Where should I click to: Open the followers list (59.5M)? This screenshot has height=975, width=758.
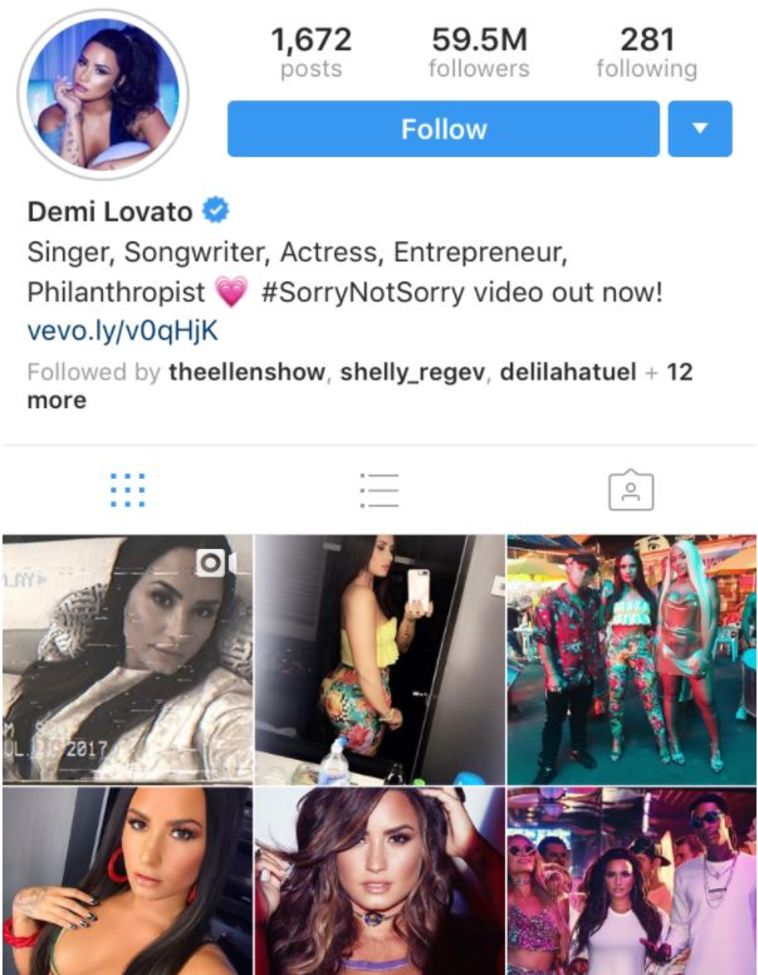[478, 53]
